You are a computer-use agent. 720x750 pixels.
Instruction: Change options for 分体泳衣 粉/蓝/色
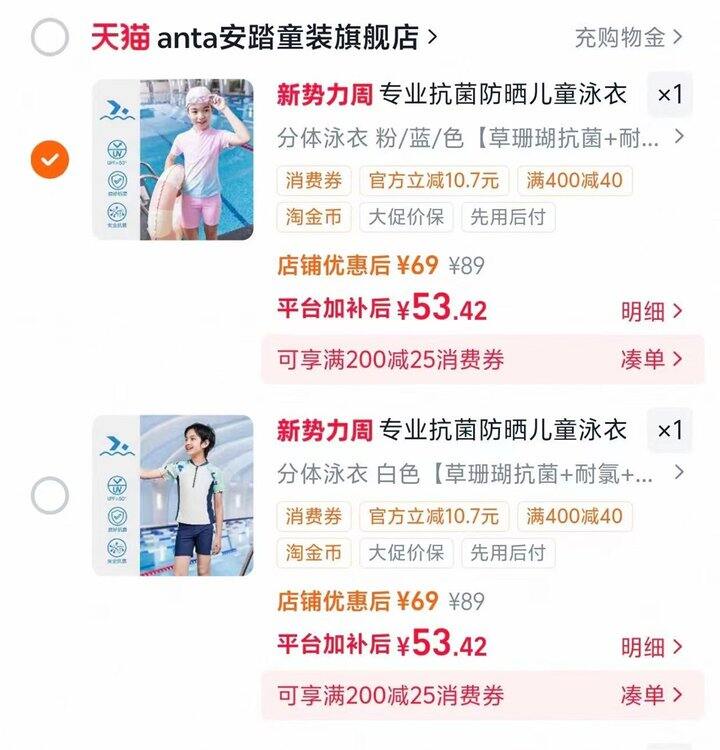click(x=480, y=138)
